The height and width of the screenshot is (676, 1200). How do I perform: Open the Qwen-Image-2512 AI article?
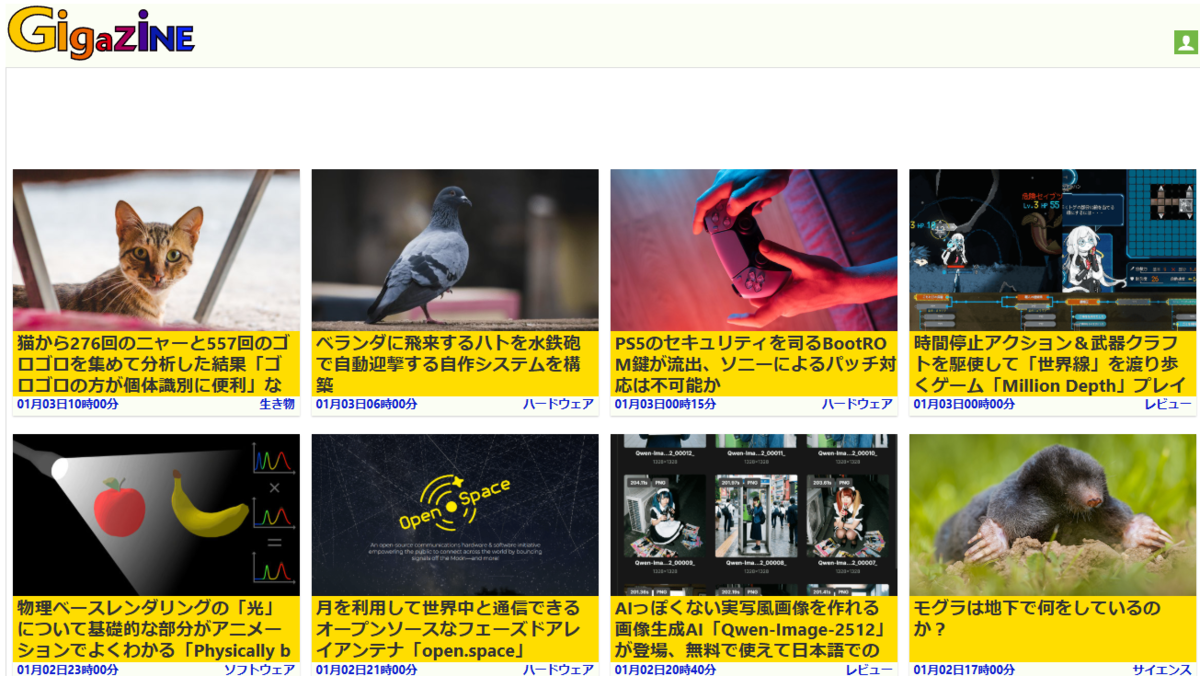click(754, 629)
